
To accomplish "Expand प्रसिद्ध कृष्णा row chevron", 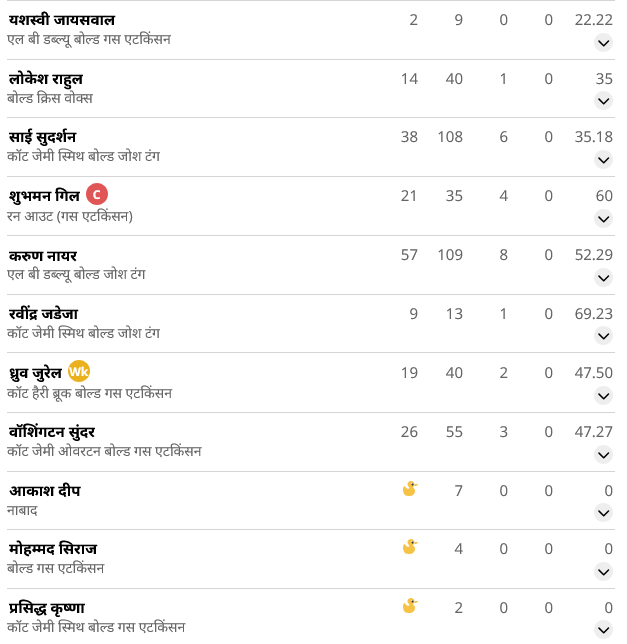I will pyautogui.click(x=603, y=630).
